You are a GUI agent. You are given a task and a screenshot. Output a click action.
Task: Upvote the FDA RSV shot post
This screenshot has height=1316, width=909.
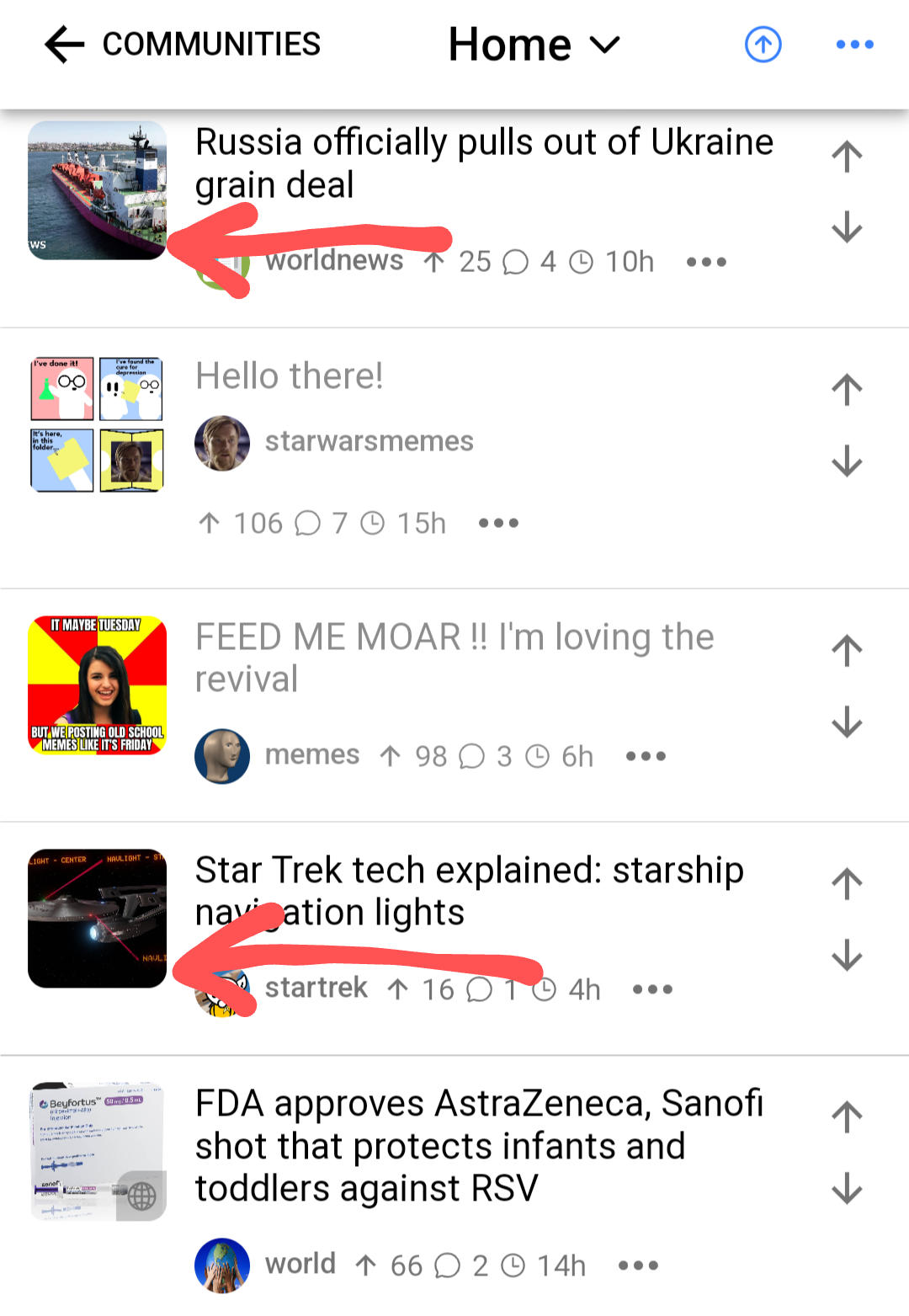pos(847,1118)
